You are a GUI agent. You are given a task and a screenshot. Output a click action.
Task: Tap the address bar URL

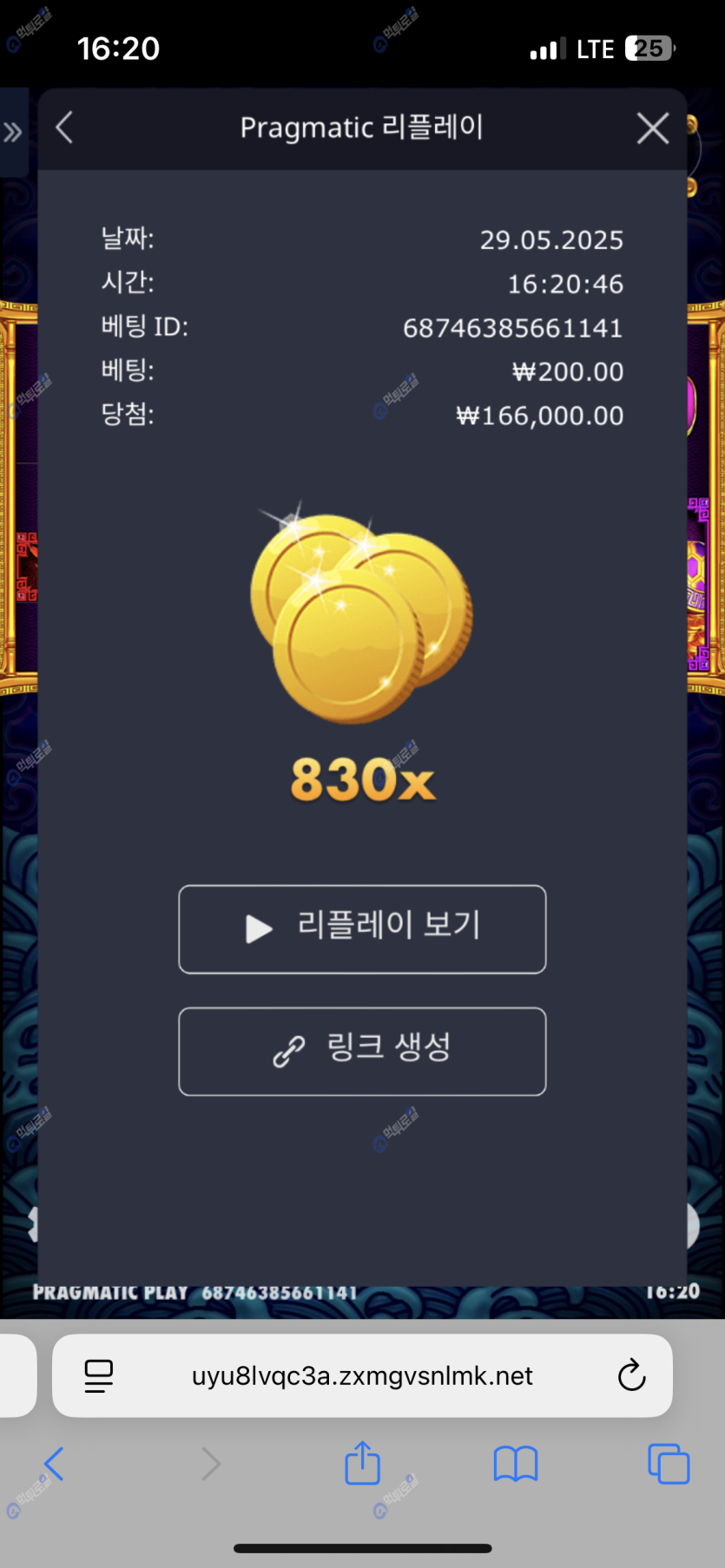[x=362, y=1375]
